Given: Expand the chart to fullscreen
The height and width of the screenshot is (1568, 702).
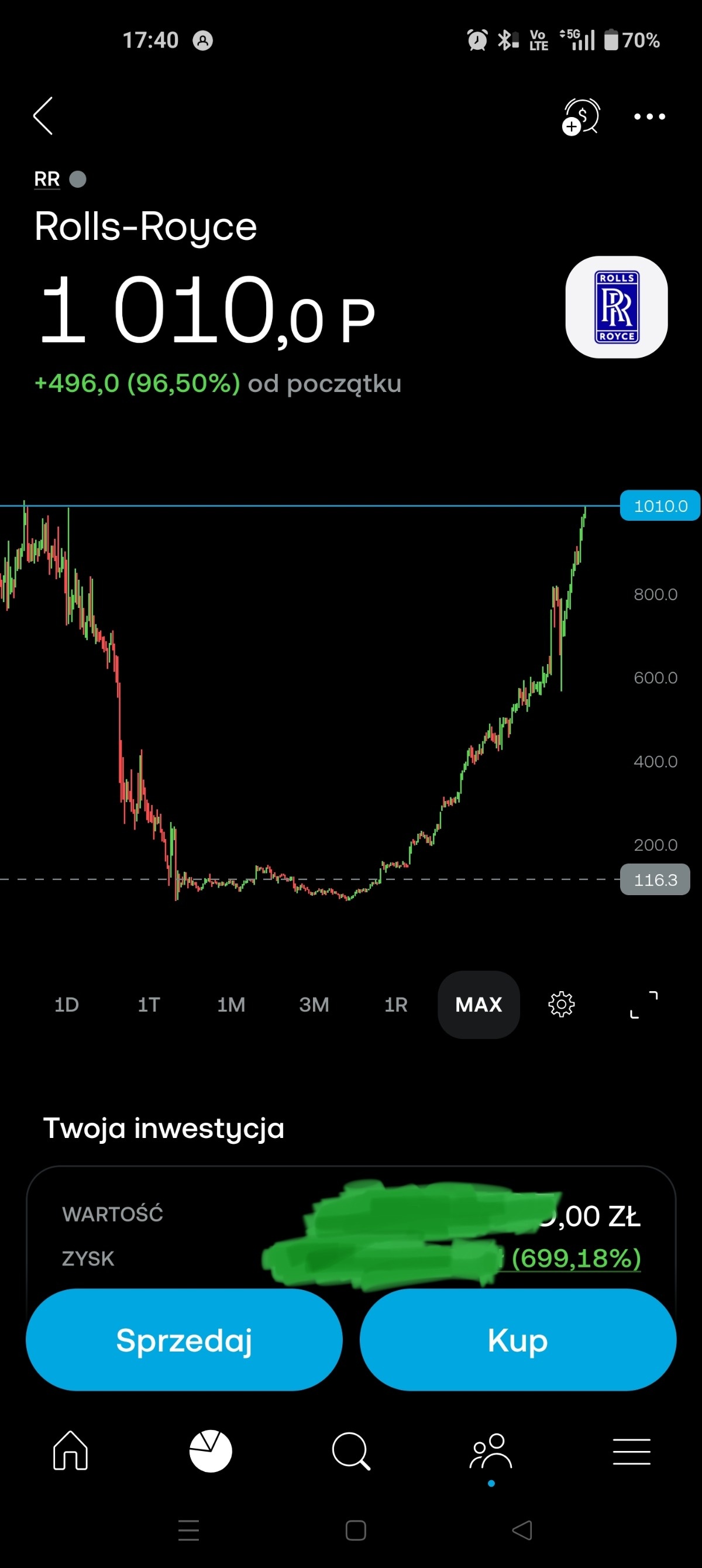Looking at the screenshot, I should (x=643, y=1005).
